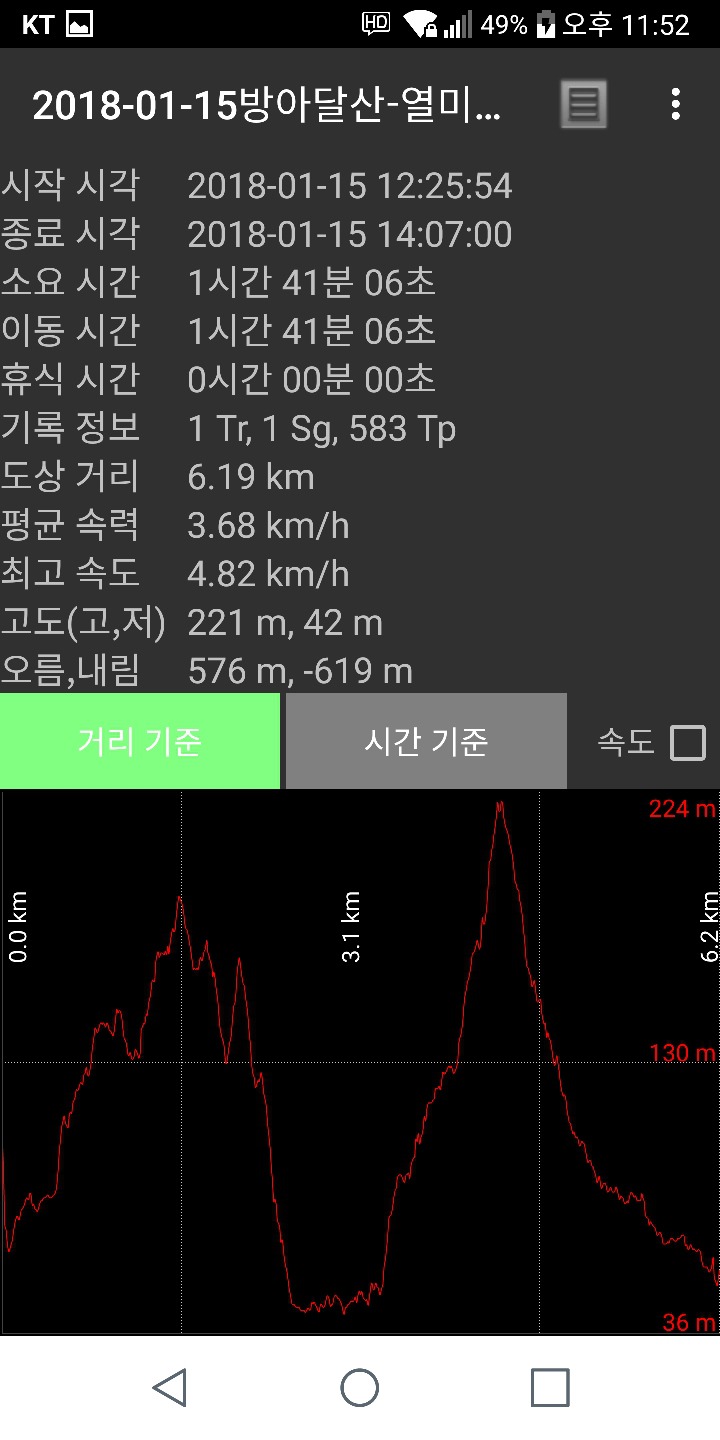Enable the 속도 checkbox
Viewport: 720px width, 1440px height.
[x=687, y=743]
